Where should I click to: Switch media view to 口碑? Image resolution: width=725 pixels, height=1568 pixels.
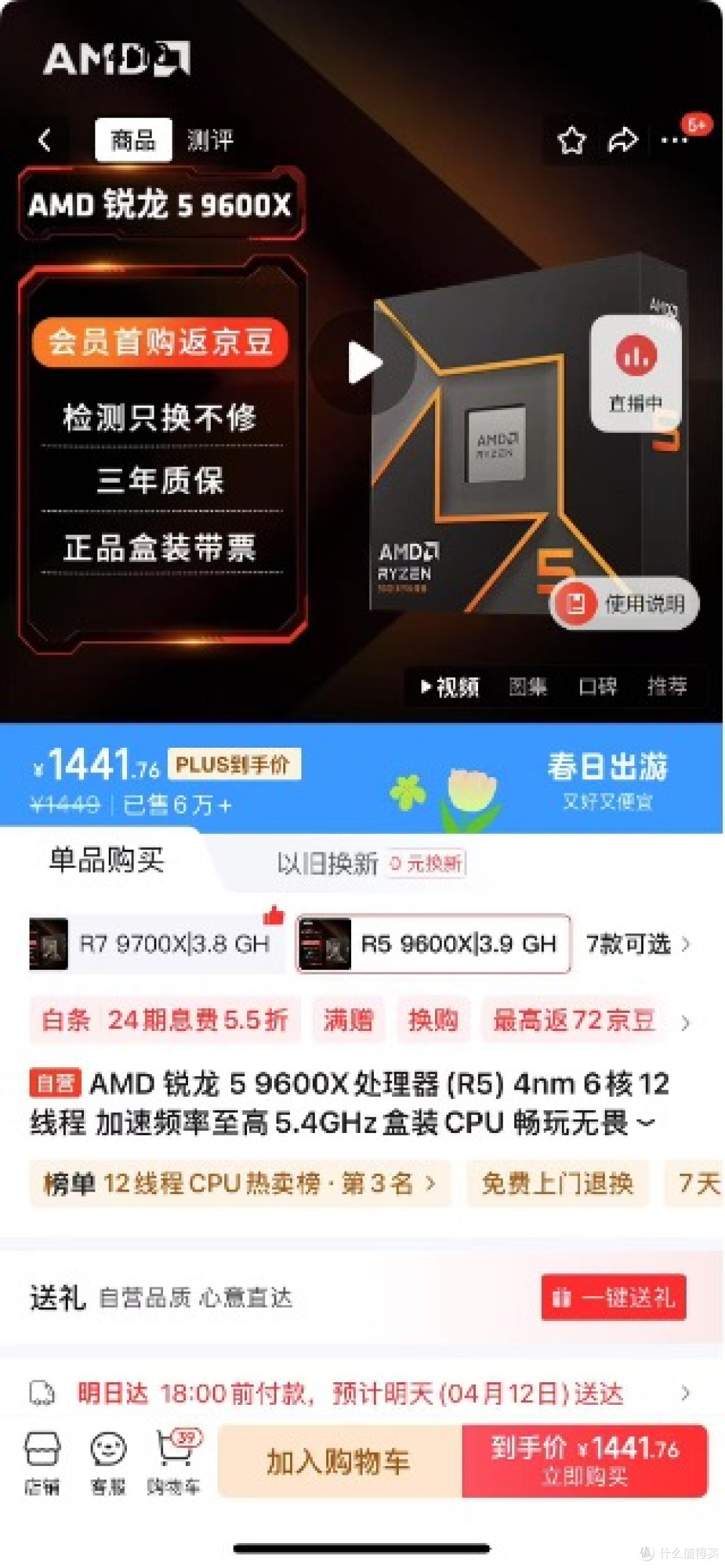(597, 686)
